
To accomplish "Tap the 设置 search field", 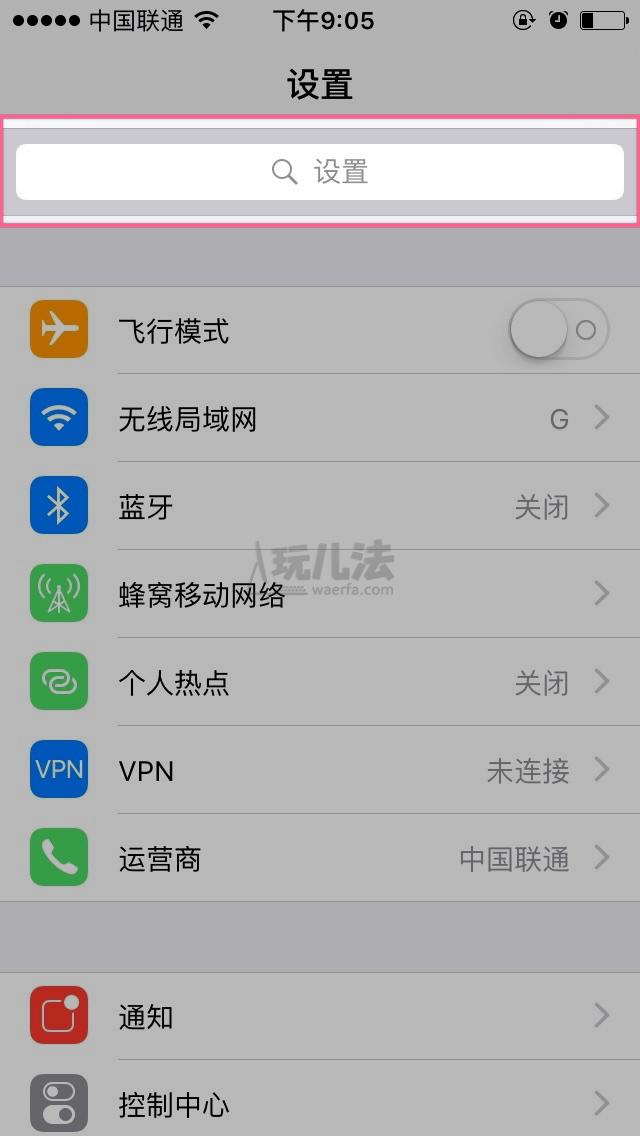I will 320,172.
